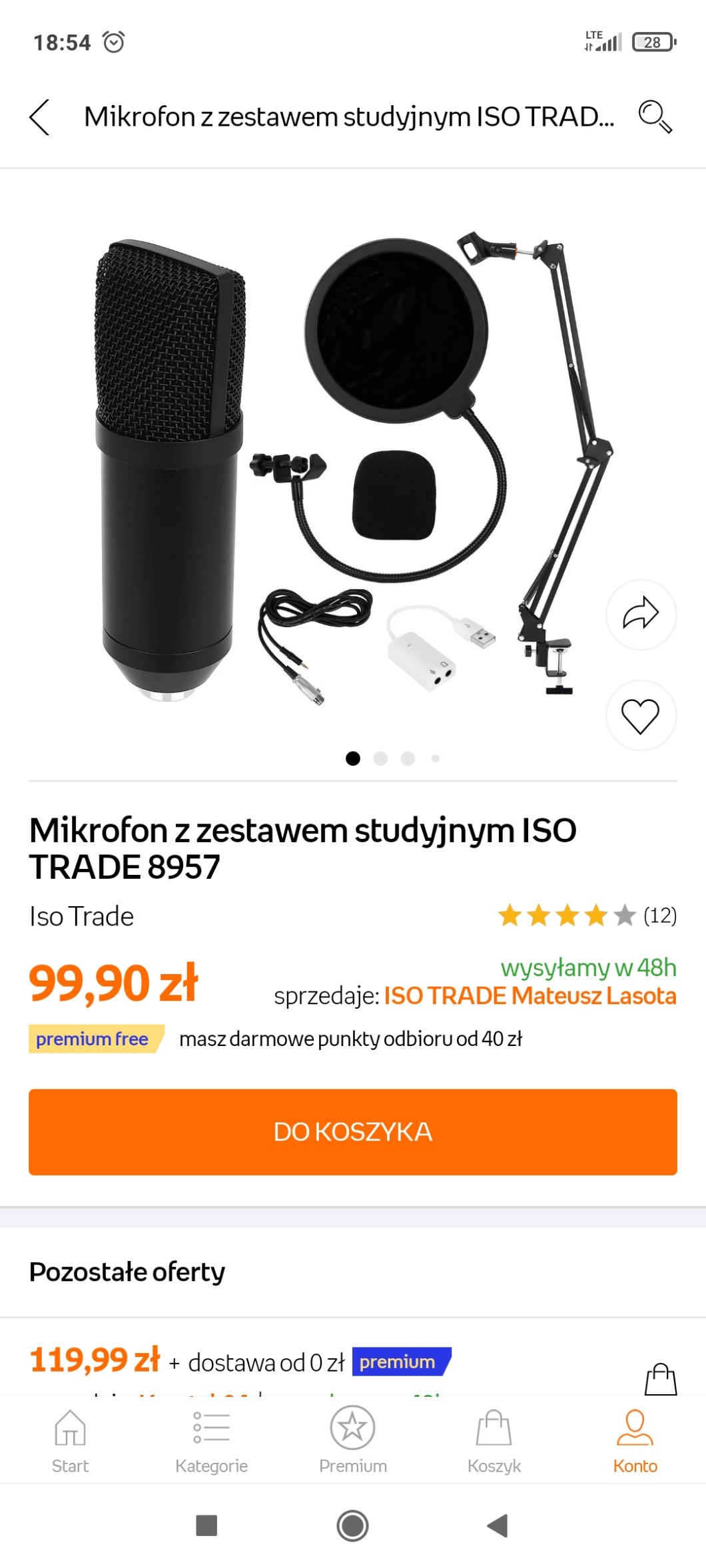Add product to favorites with heart icon
The image size is (706, 1568).
641,716
